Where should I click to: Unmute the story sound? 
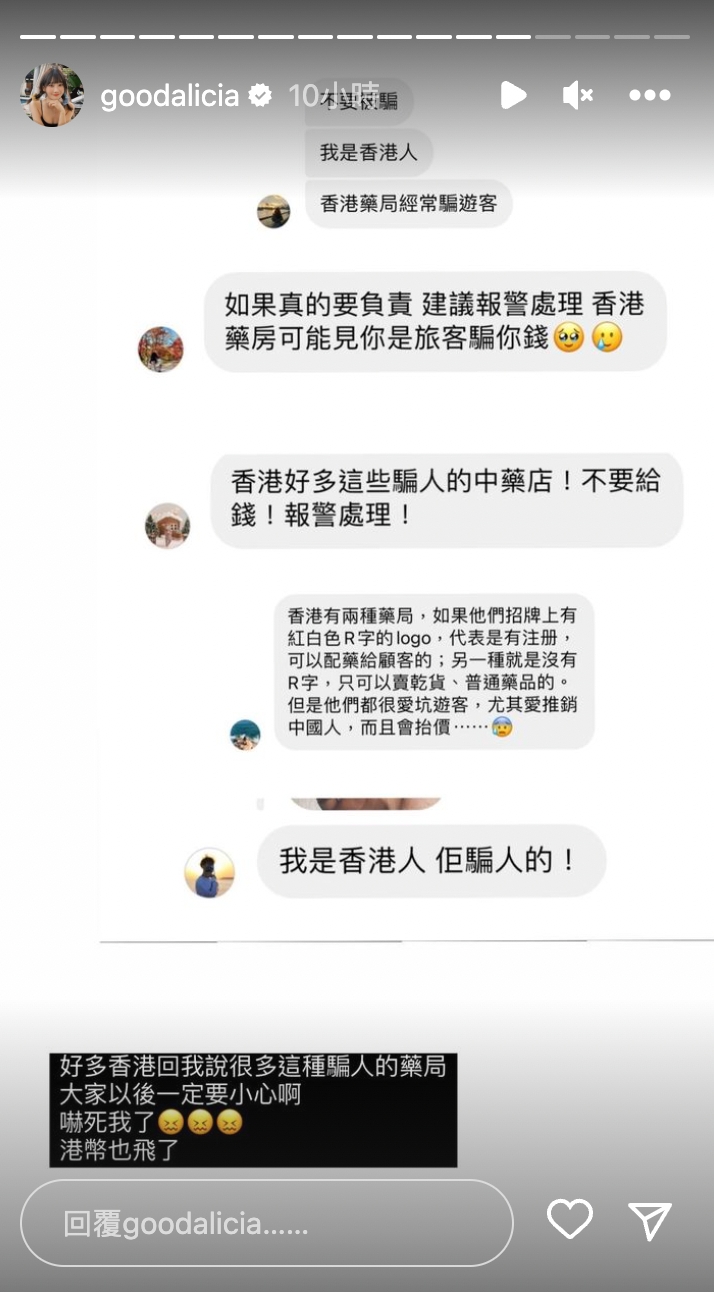[x=578, y=96]
